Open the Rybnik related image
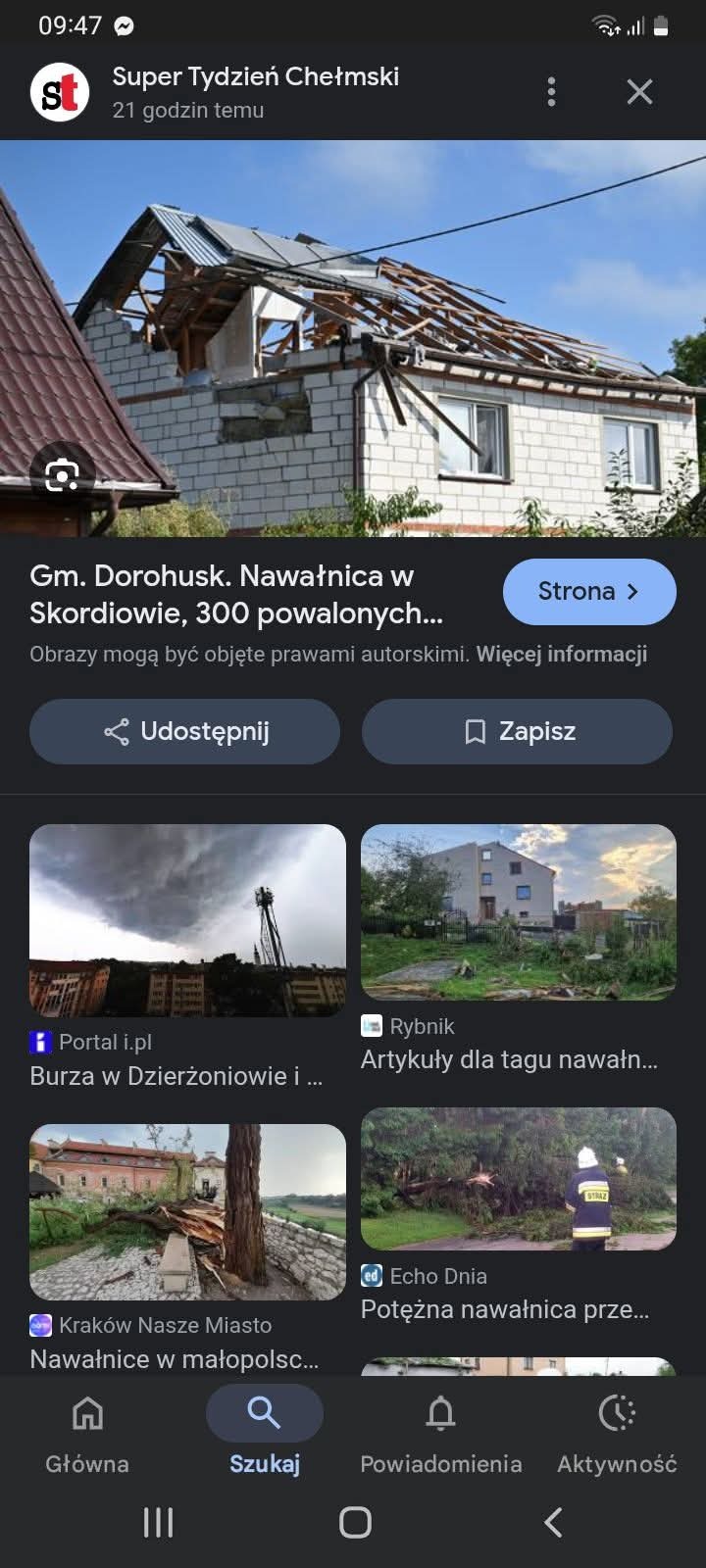 tap(518, 911)
